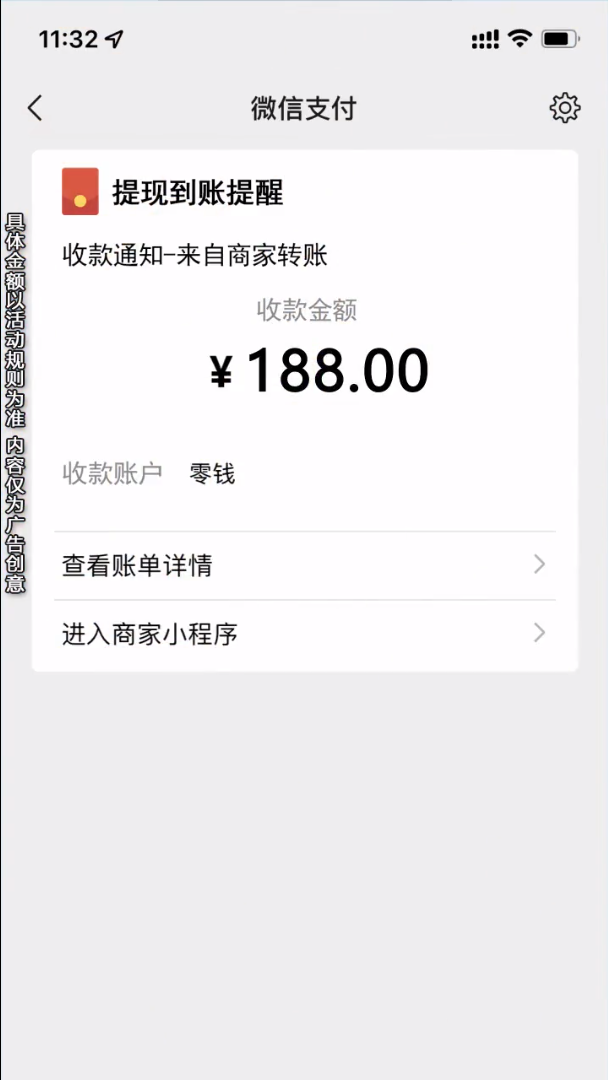Go back from the WeChat Pay screen
The image size is (608, 1080).
(x=35, y=108)
